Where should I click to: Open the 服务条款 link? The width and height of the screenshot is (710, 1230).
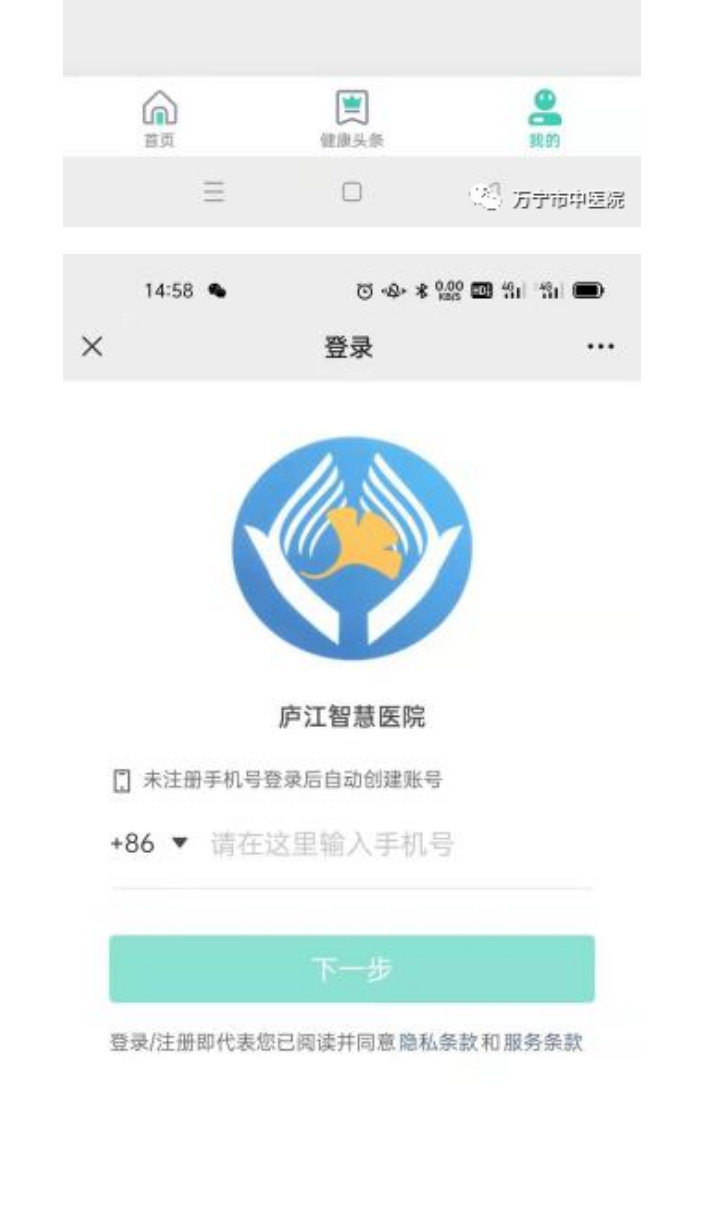coord(542,1043)
